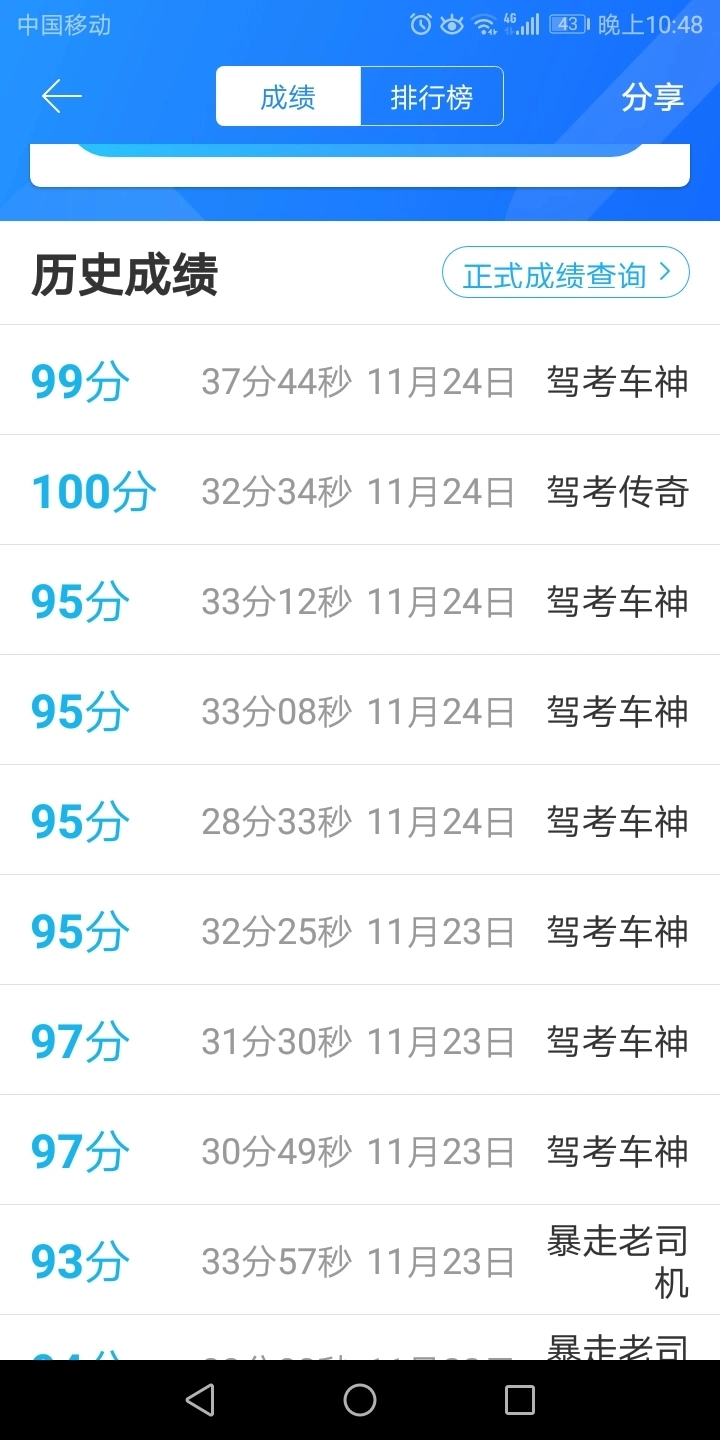Open the 100分 驾考传奇 record
720x1440 pixels.
point(360,490)
